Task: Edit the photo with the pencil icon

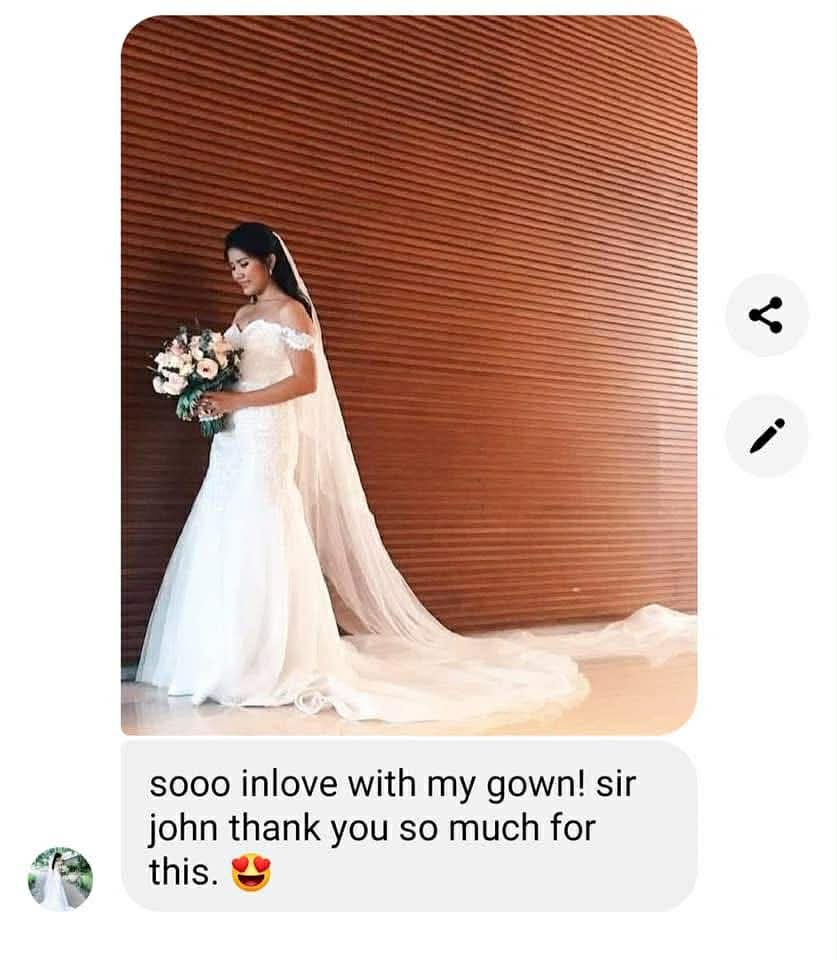Action: click(766, 435)
